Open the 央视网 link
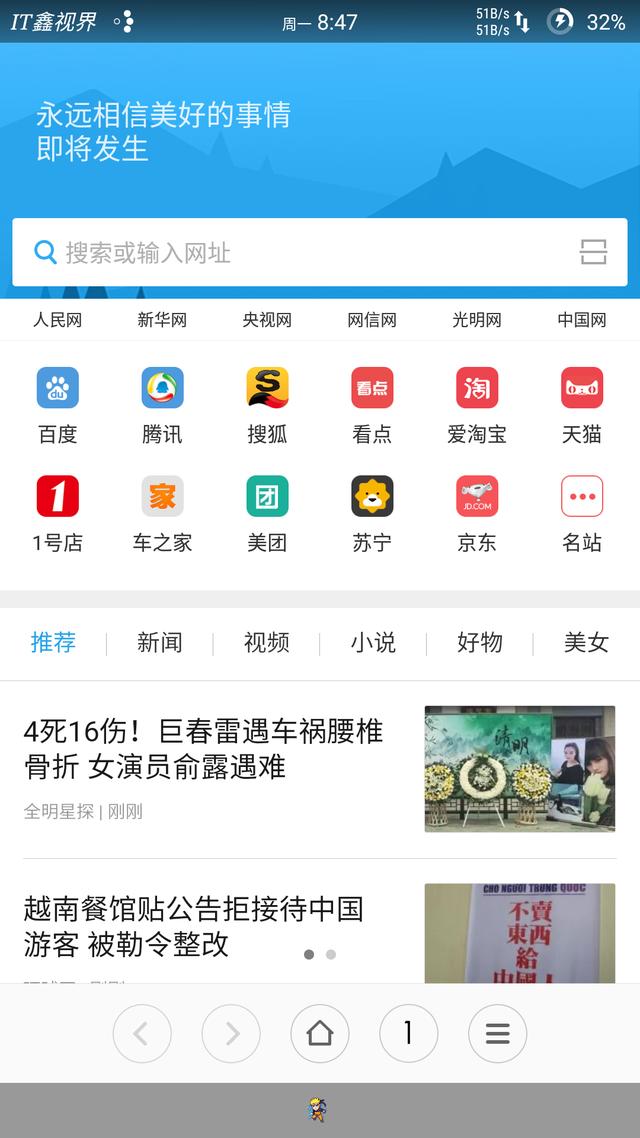 [267, 320]
